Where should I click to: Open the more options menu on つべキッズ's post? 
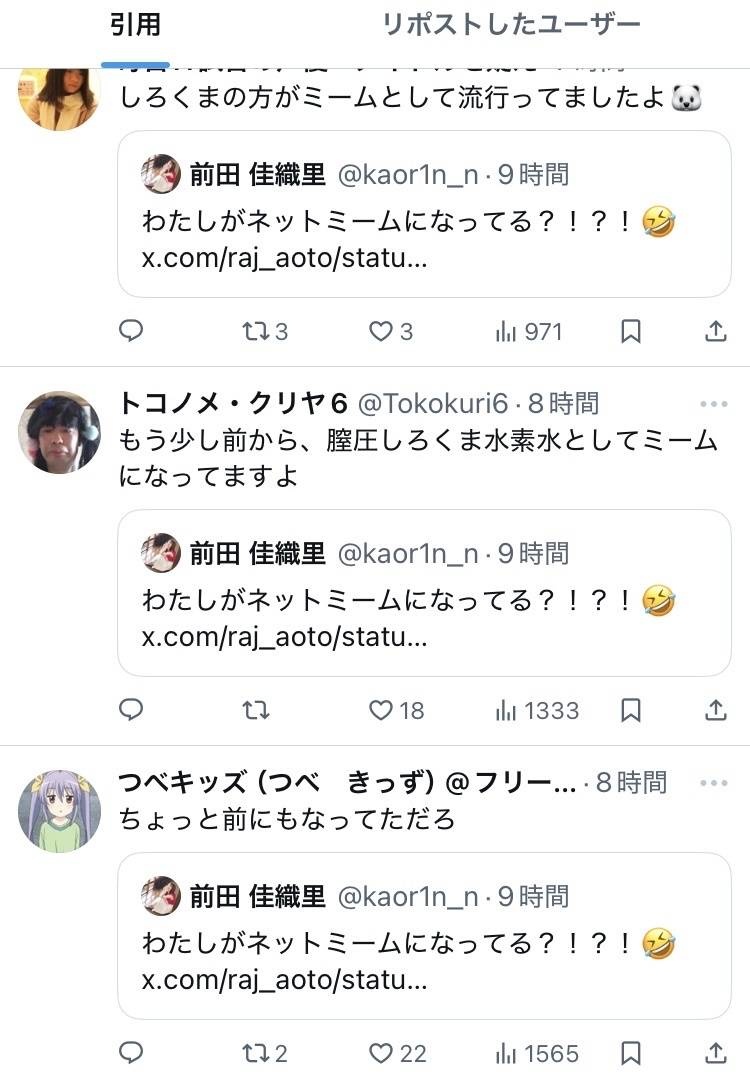point(714,780)
